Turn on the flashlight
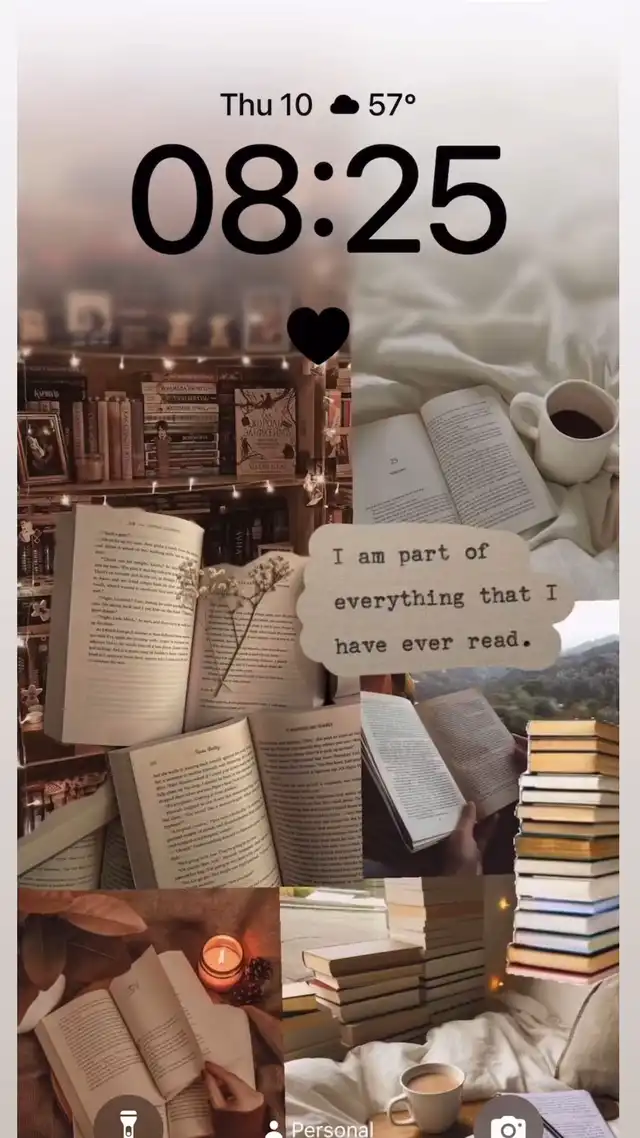This screenshot has height=1138, width=640. [128, 1121]
